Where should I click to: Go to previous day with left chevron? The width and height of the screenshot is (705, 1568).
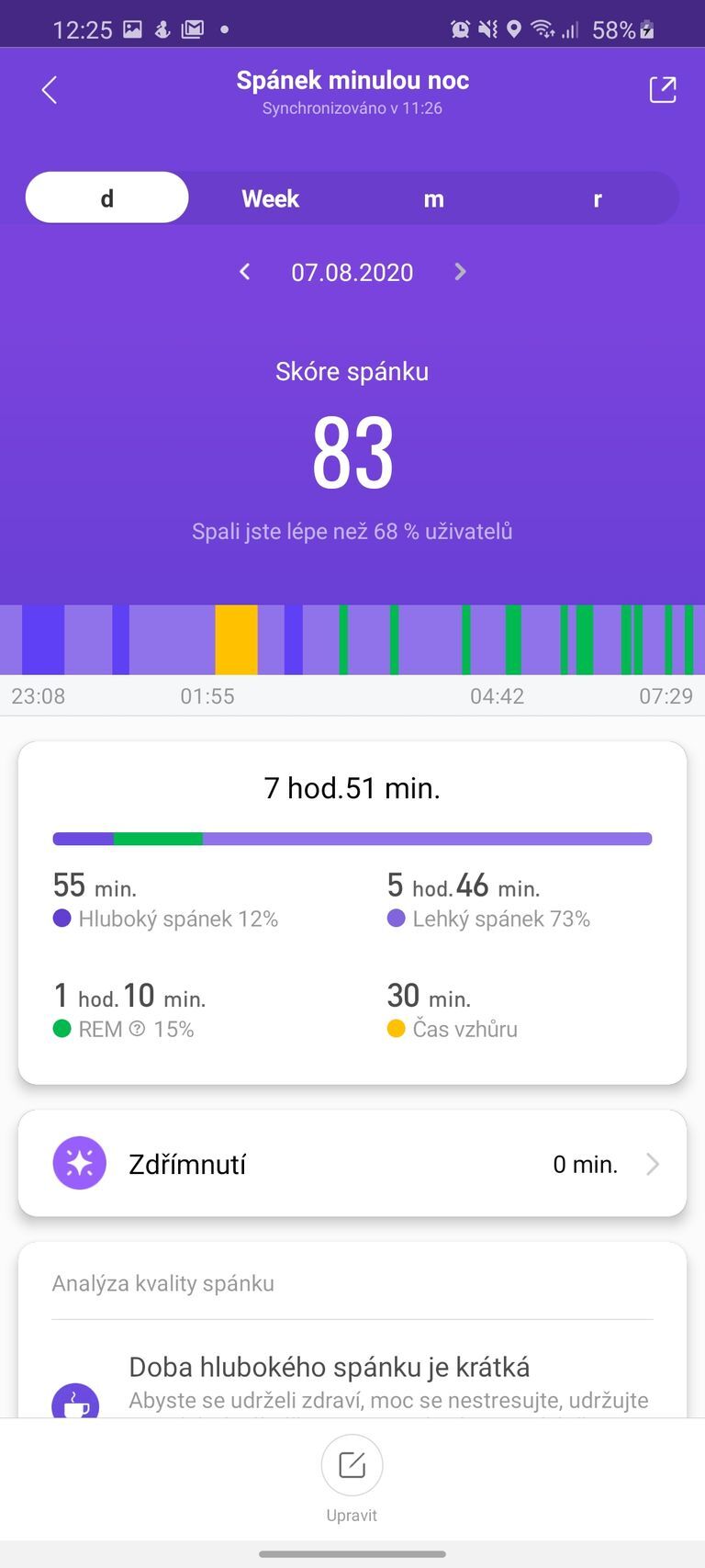tap(245, 272)
